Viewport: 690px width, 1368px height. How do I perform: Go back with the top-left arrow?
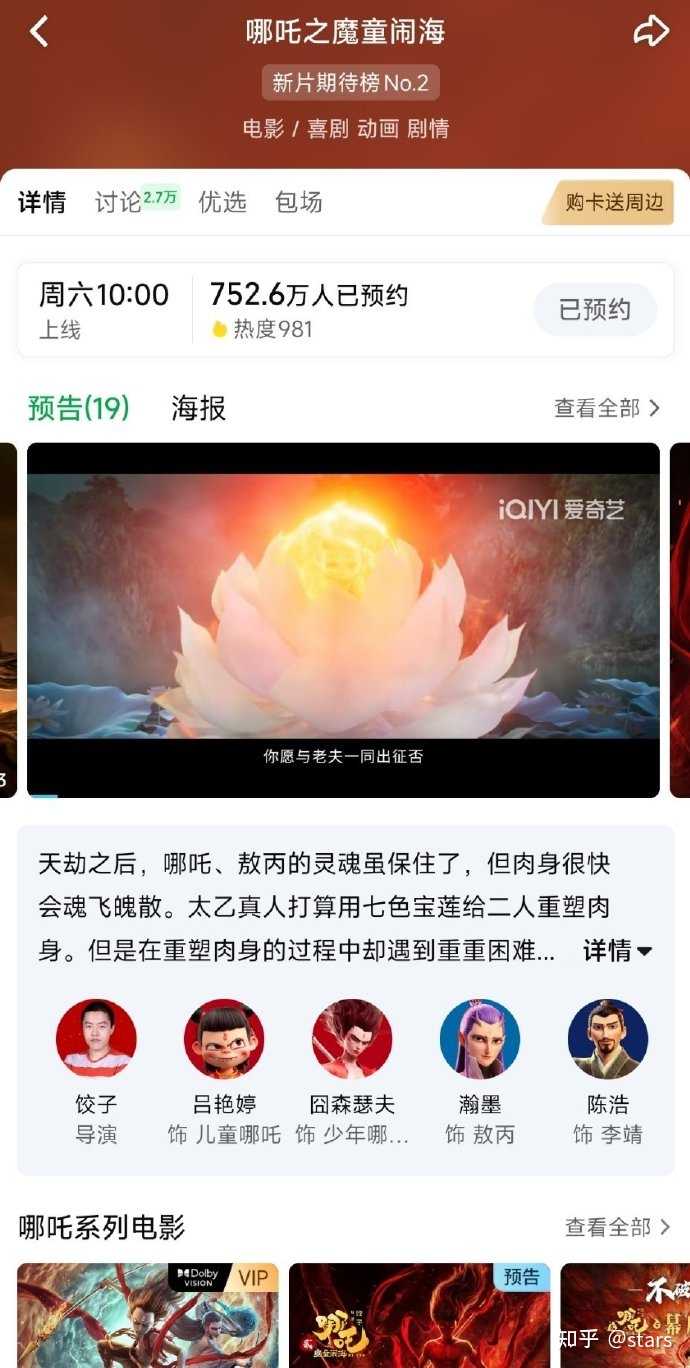click(x=39, y=31)
